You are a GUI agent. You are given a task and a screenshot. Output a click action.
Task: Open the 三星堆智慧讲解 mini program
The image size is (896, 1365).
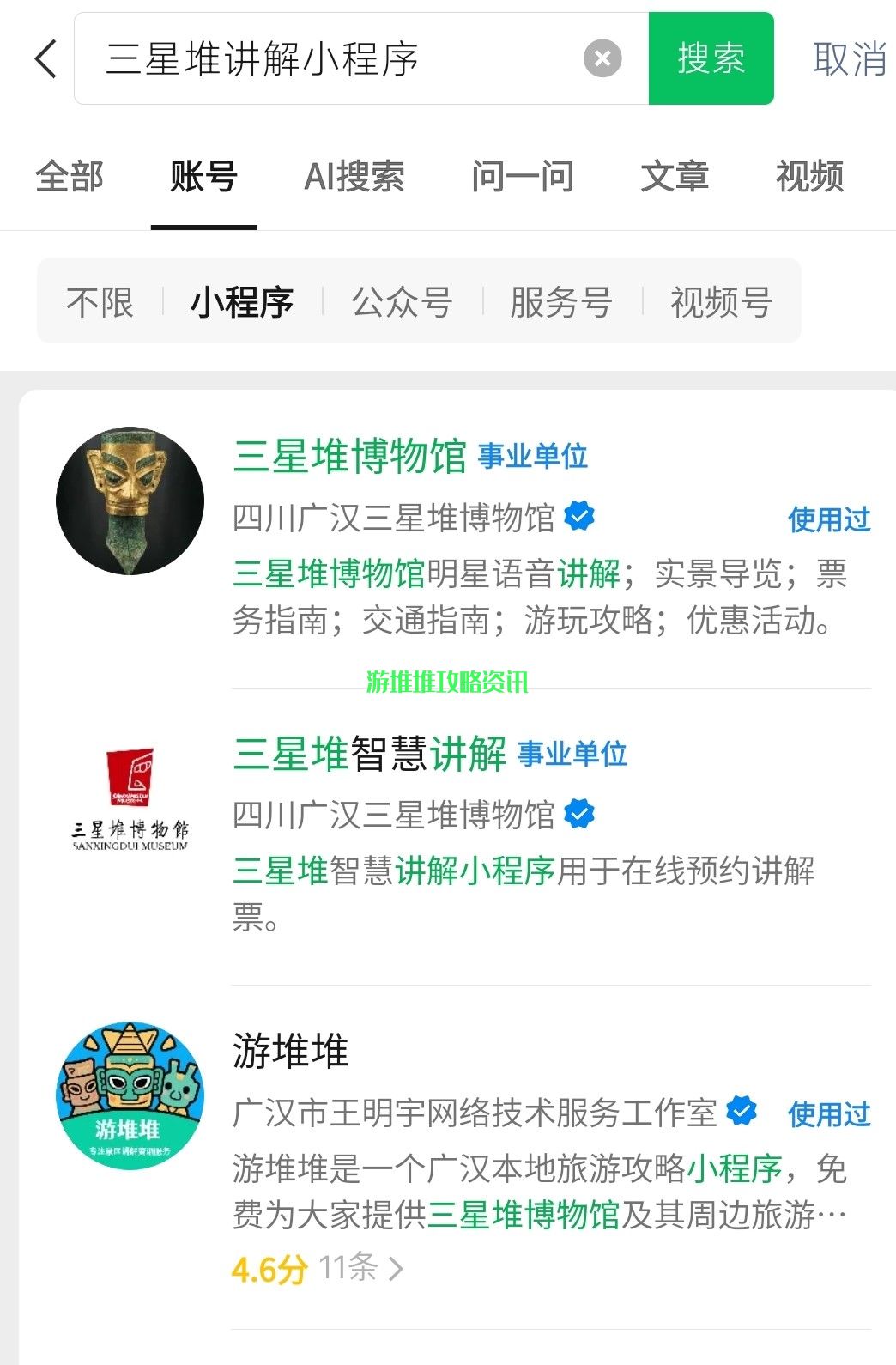tap(369, 754)
